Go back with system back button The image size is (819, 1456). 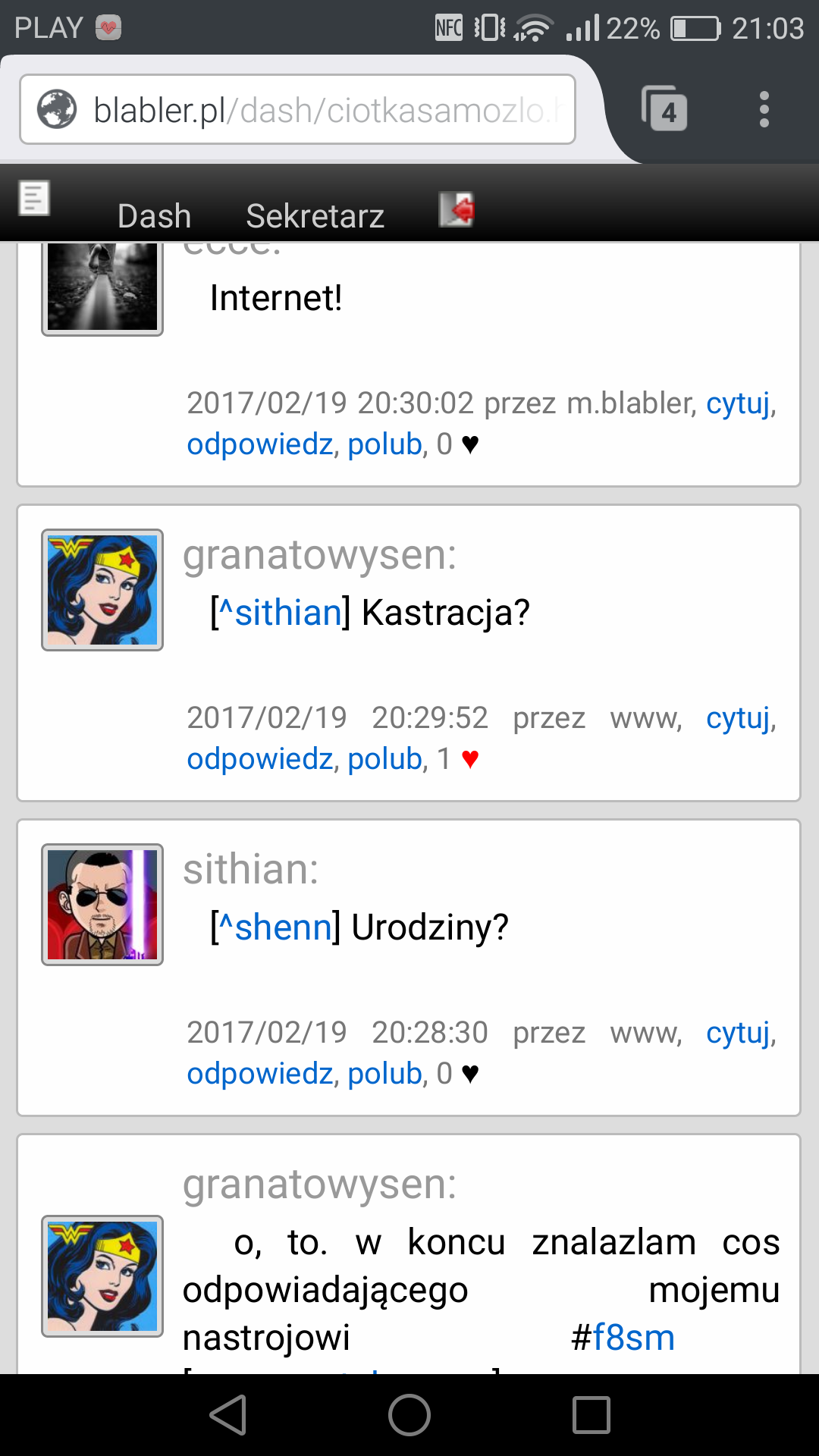coord(227,1415)
